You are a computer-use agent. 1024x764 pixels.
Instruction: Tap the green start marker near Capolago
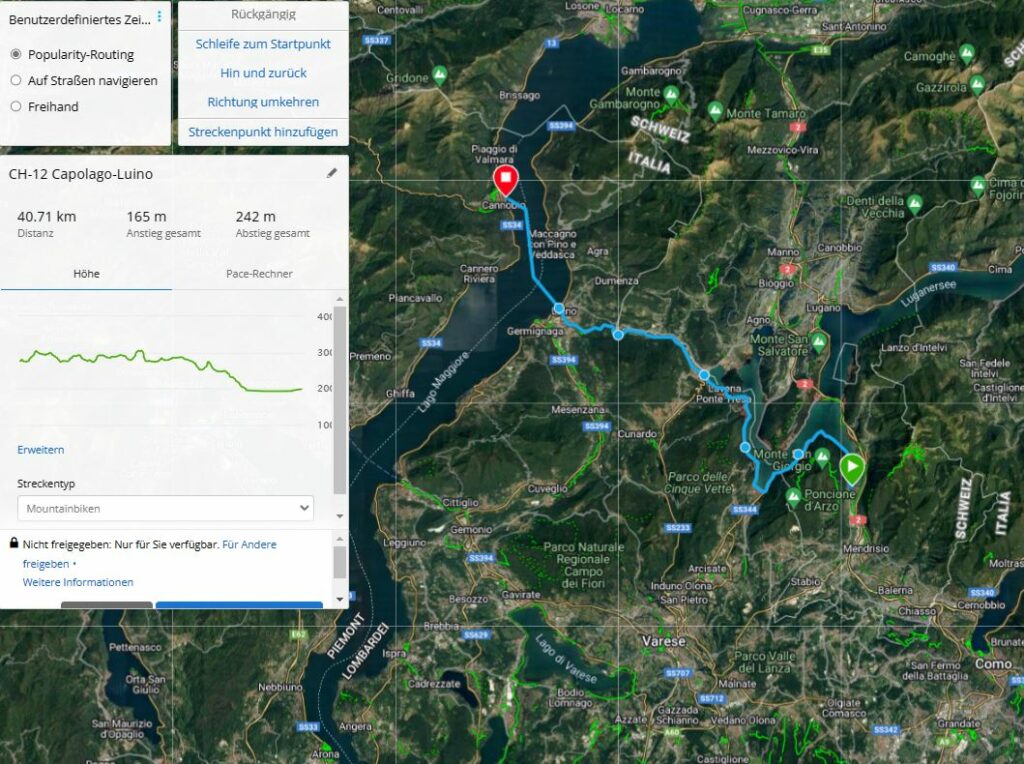point(852,466)
